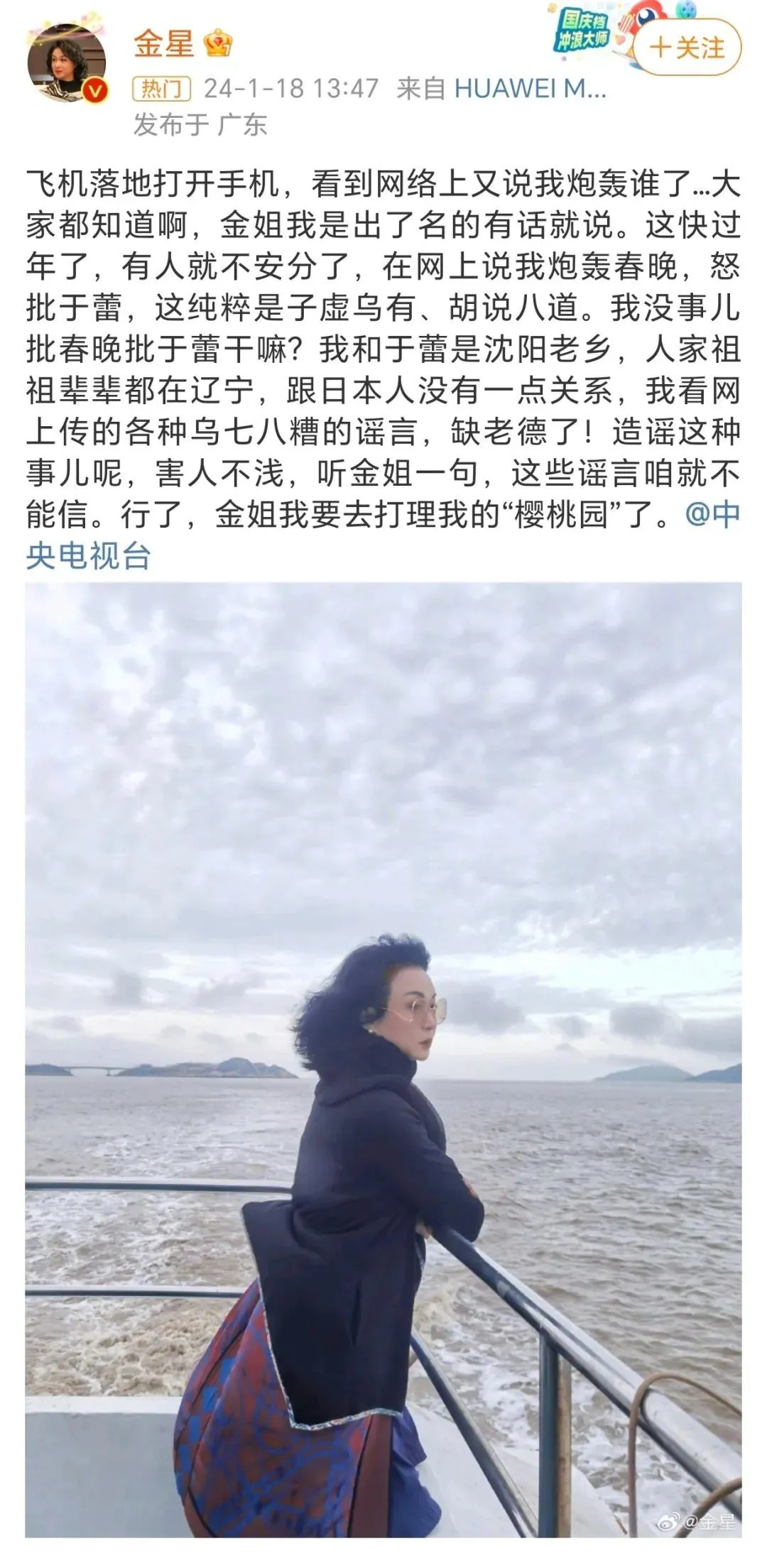Open the 金星 username profile

tap(164, 44)
